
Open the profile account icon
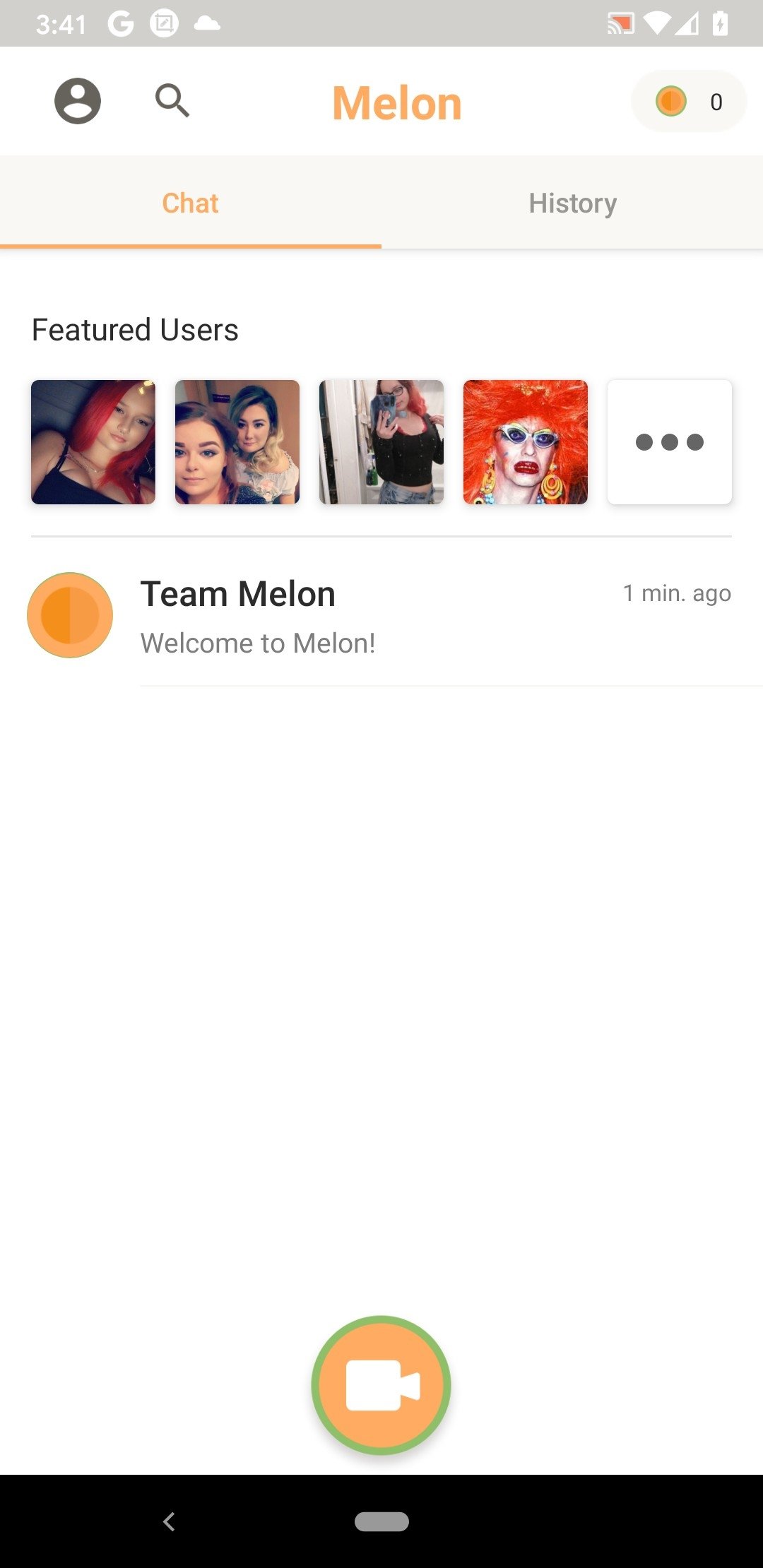pos(78,101)
